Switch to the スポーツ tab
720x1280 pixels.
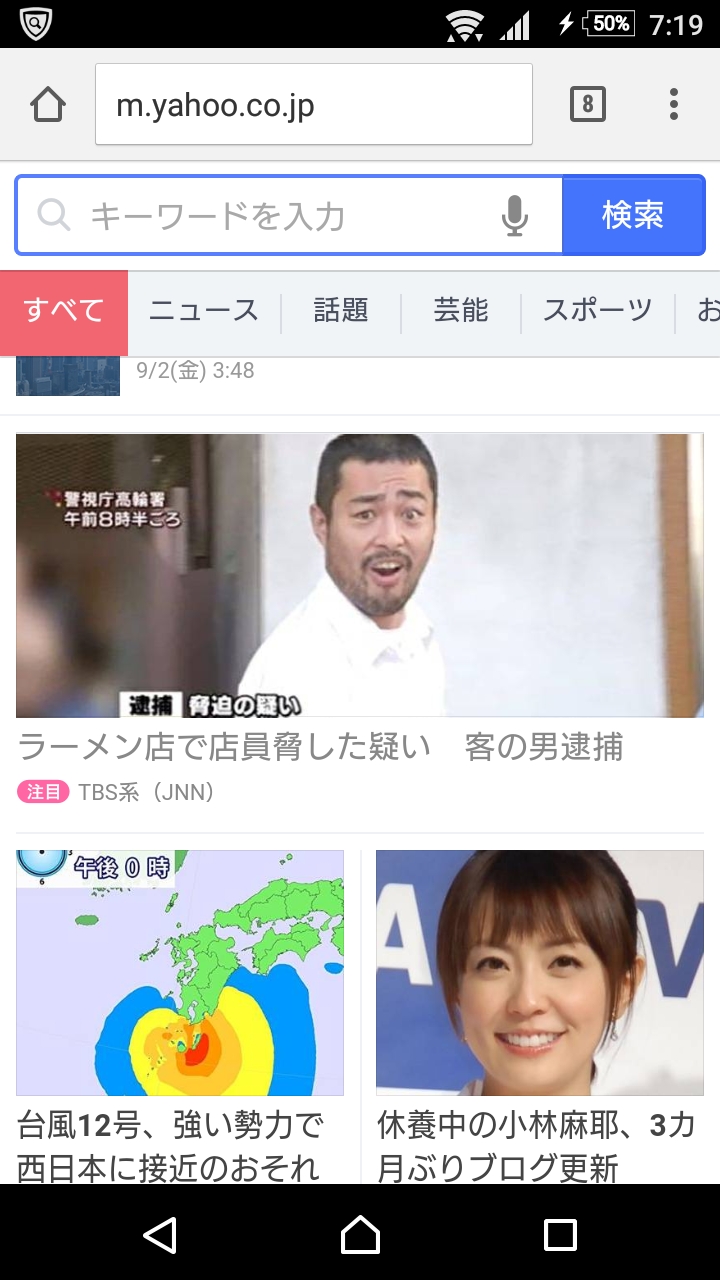597,311
